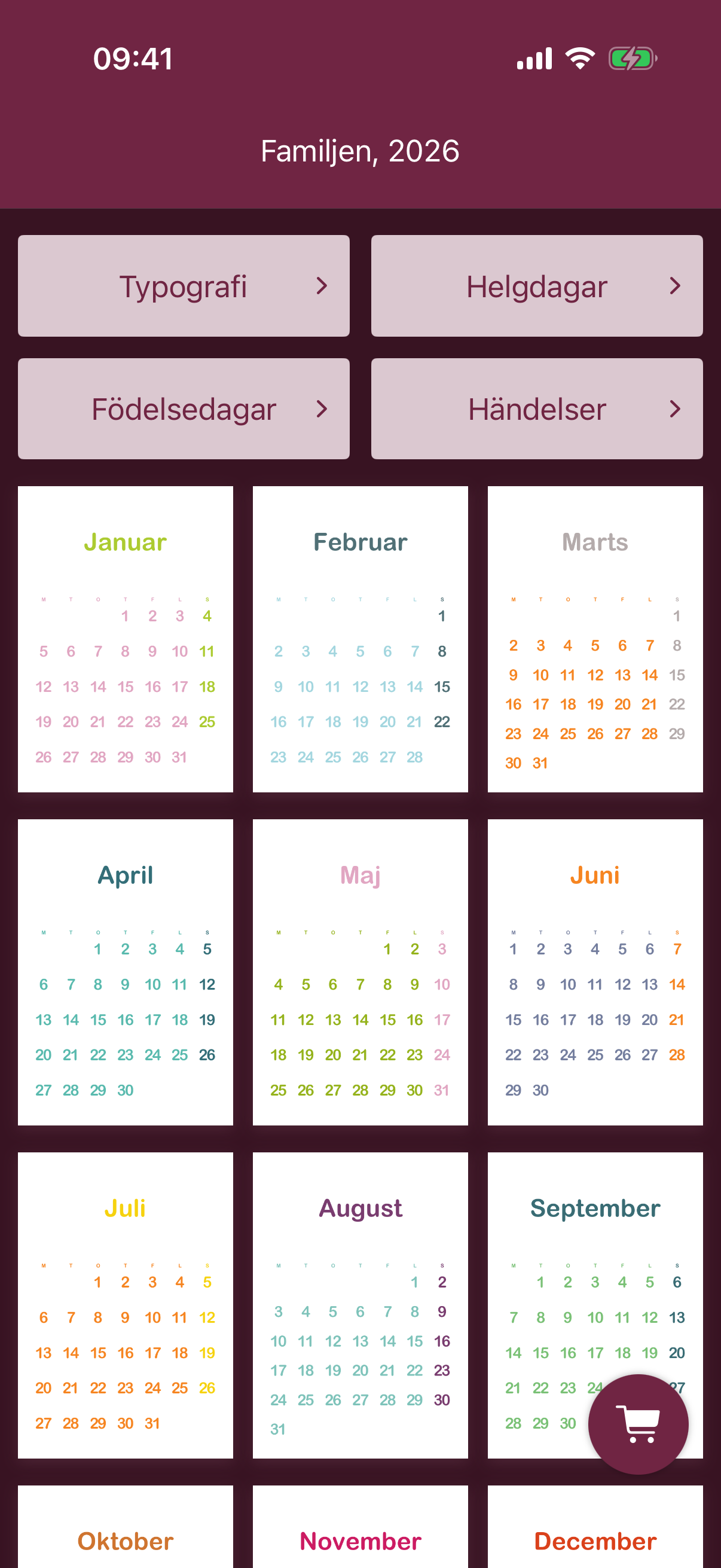The height and width of the screenshot is (1568, 721).
Task: Open the Händelser settings
Action: tap(536, 408)
